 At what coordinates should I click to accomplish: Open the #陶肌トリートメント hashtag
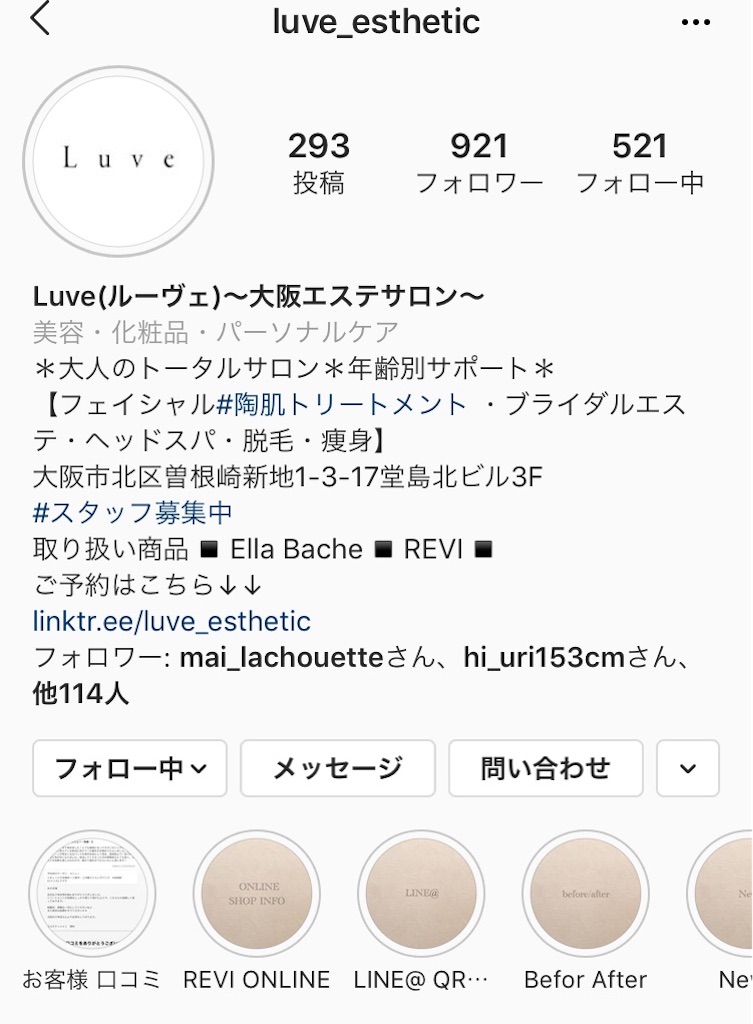coord(342,404)
